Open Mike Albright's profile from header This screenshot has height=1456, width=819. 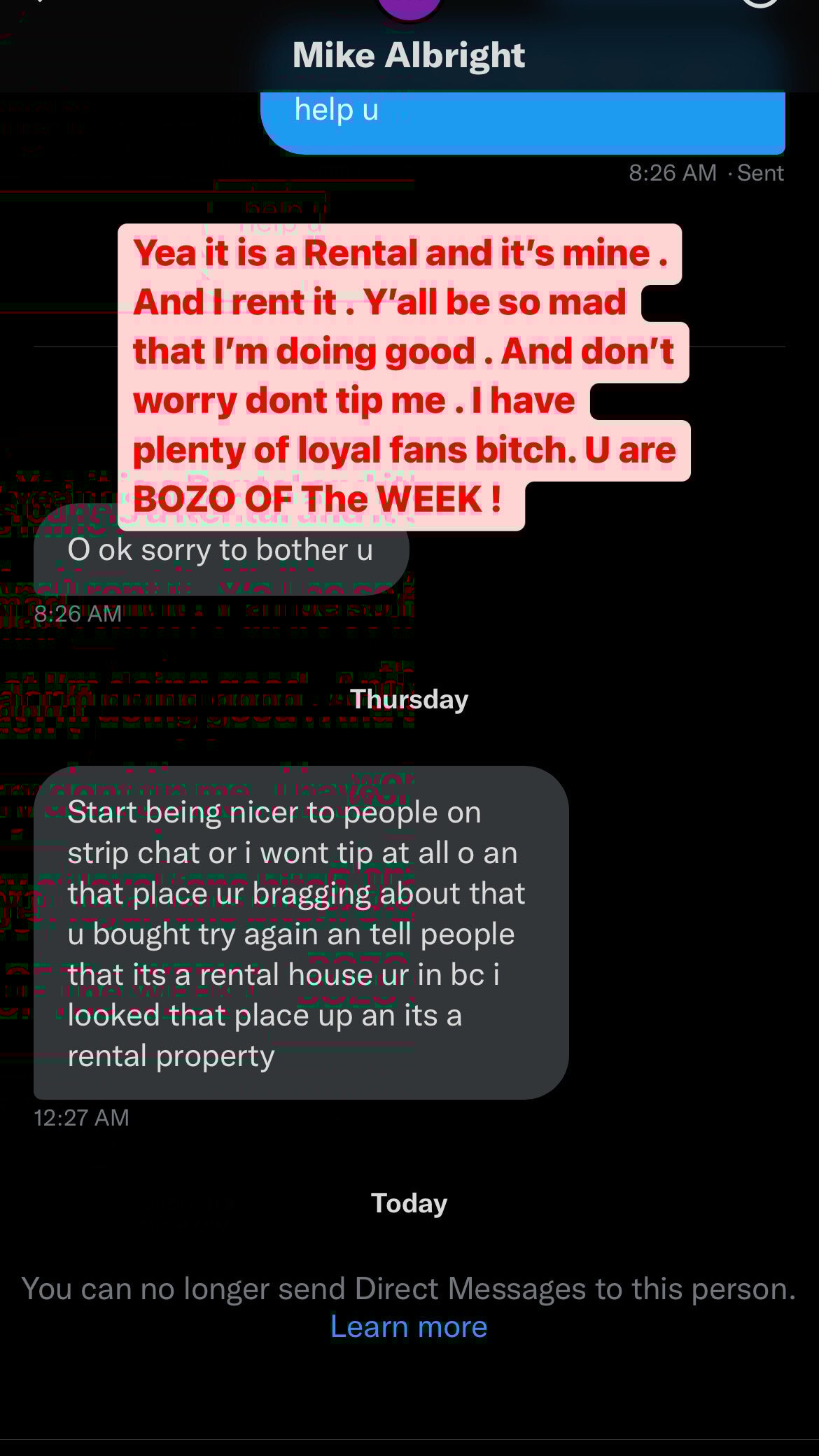pos(409,55)
